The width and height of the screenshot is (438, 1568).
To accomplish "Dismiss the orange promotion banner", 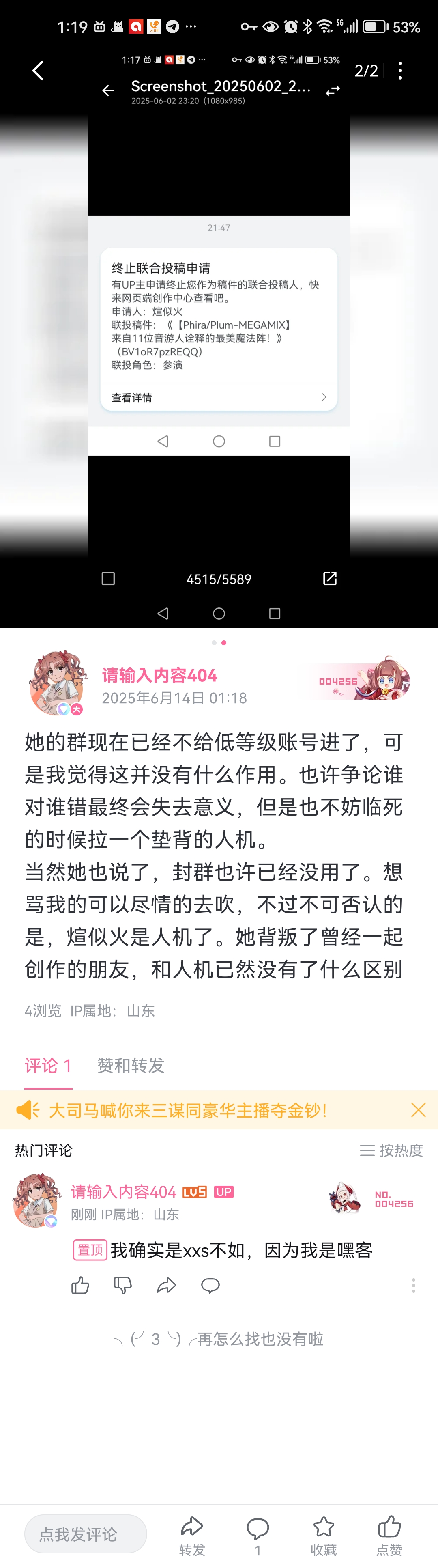I will tap(418, 1109).
